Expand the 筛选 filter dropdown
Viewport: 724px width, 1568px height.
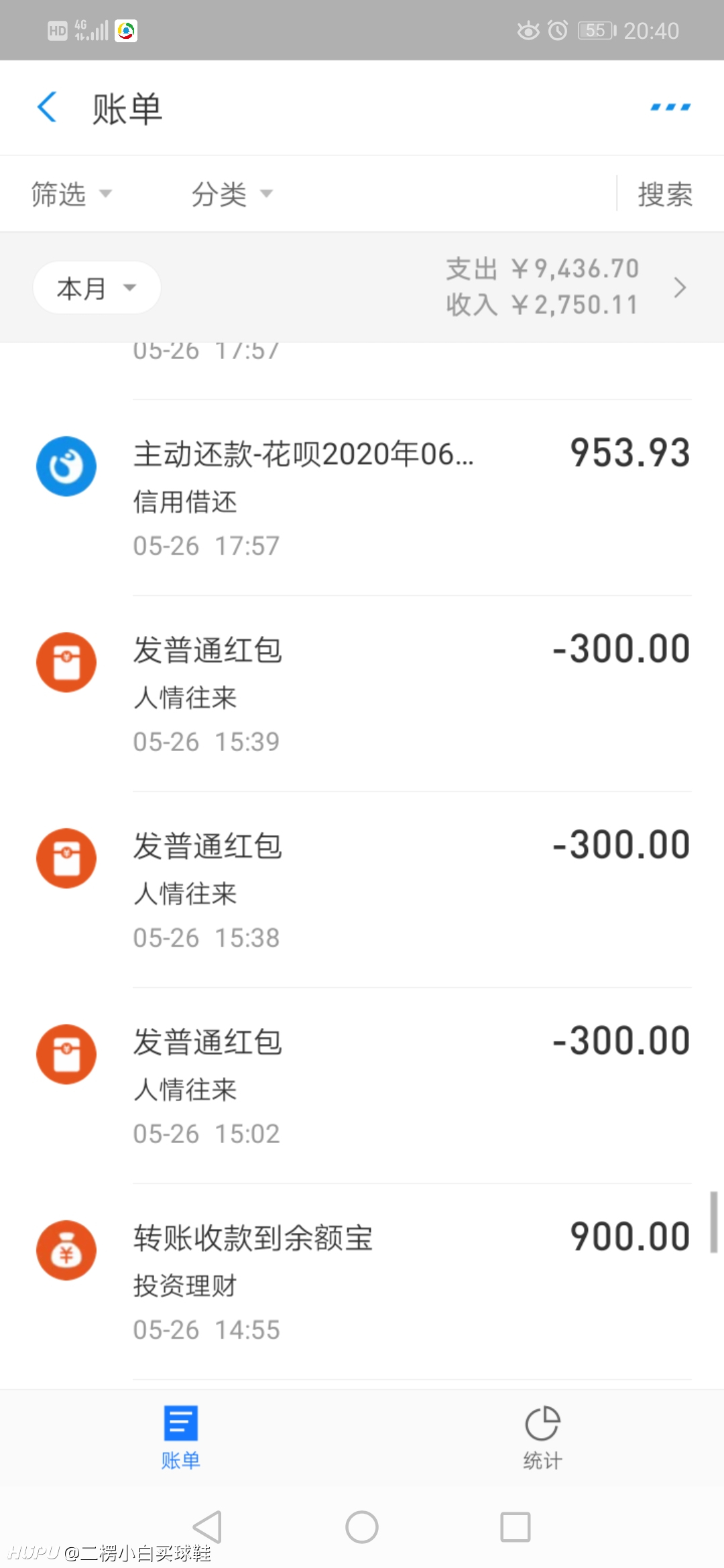point(71,194)
